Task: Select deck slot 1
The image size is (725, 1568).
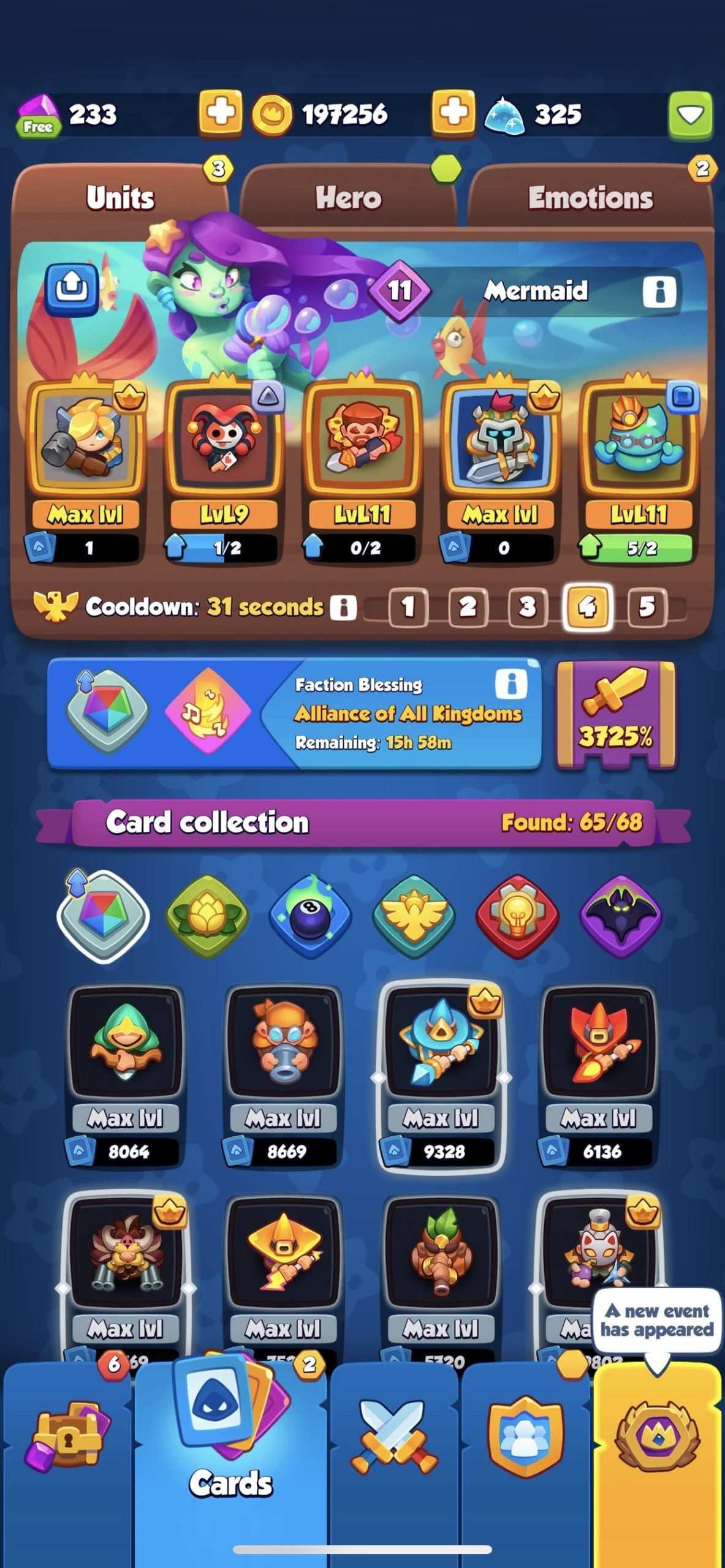Action: click(x=408, y=607)
